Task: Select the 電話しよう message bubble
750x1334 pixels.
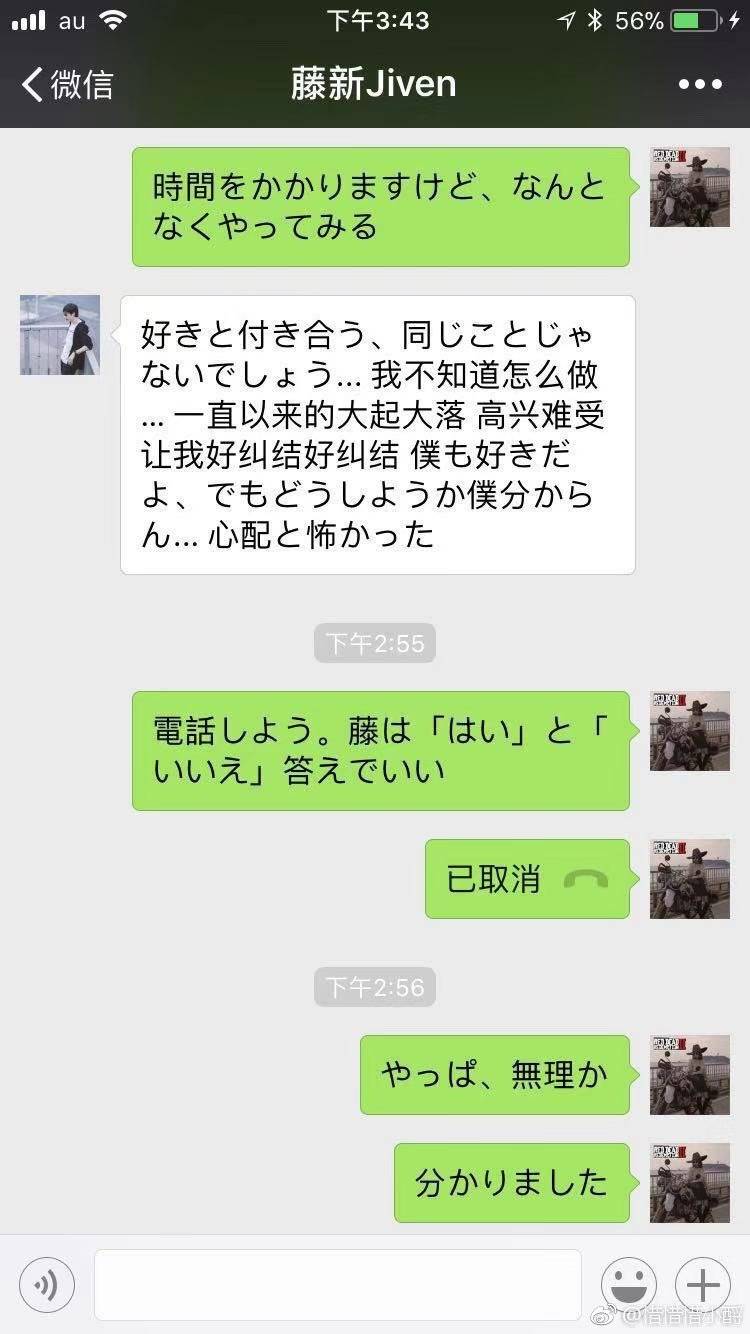Action: (x=378, y=750)
